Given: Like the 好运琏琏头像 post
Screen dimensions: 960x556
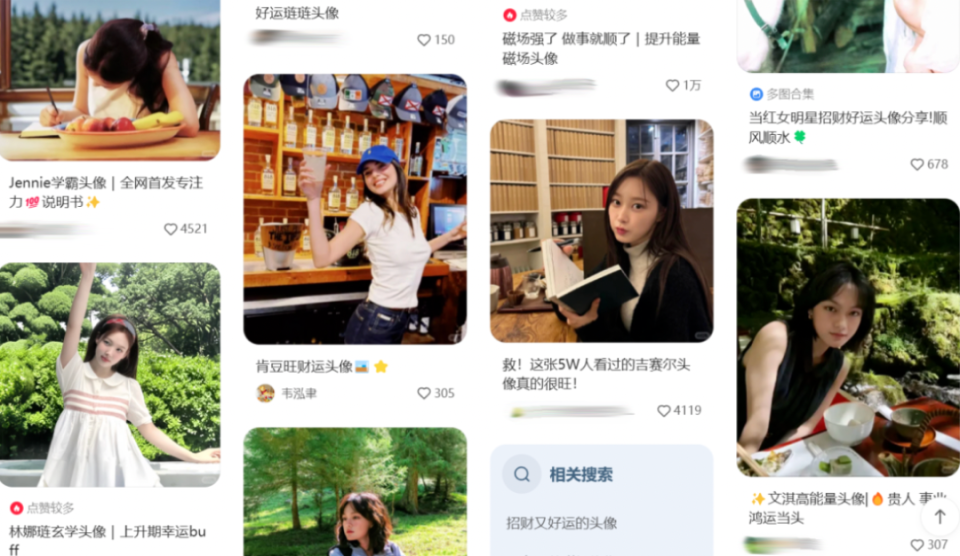Looking at the screenshot, I should (424, 40).
